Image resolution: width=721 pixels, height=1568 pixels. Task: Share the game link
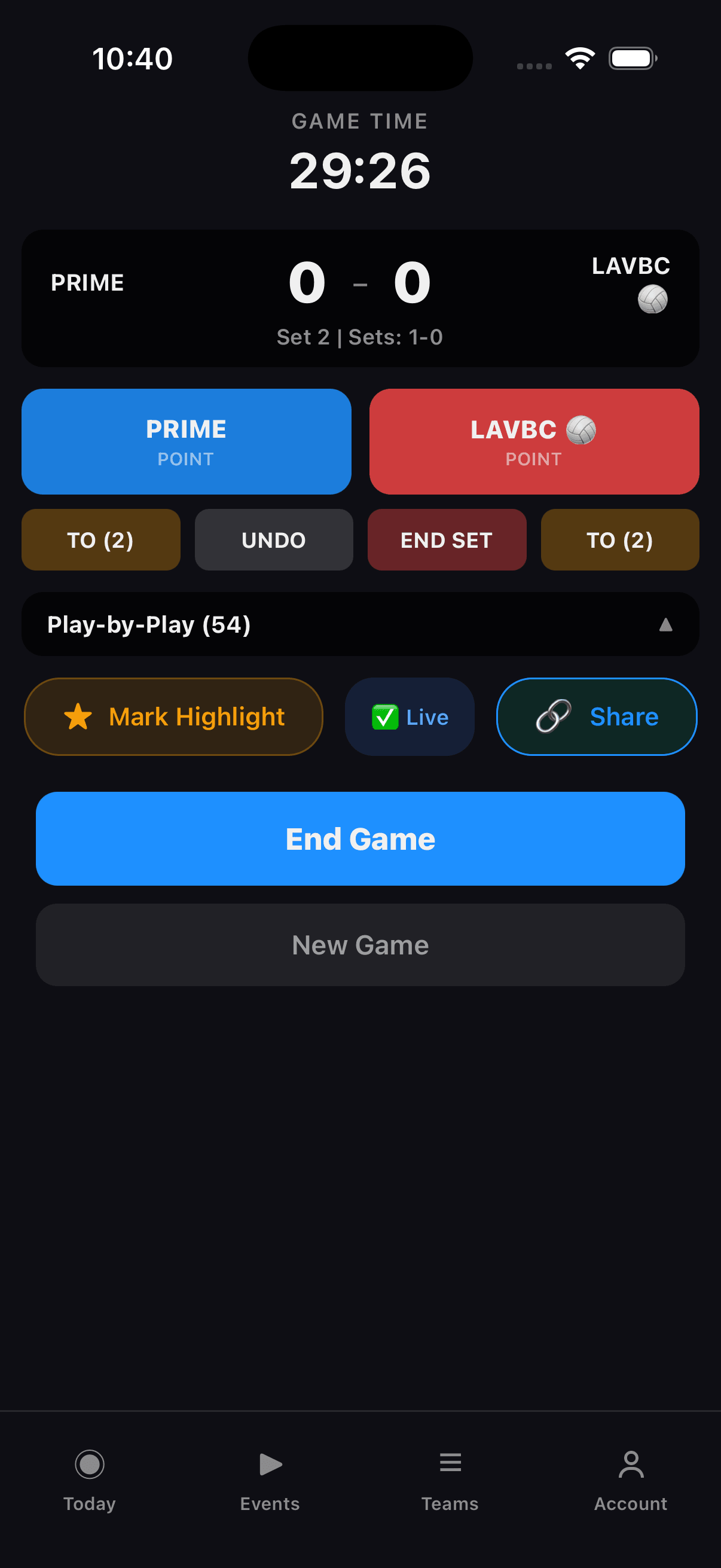point(596,716)
